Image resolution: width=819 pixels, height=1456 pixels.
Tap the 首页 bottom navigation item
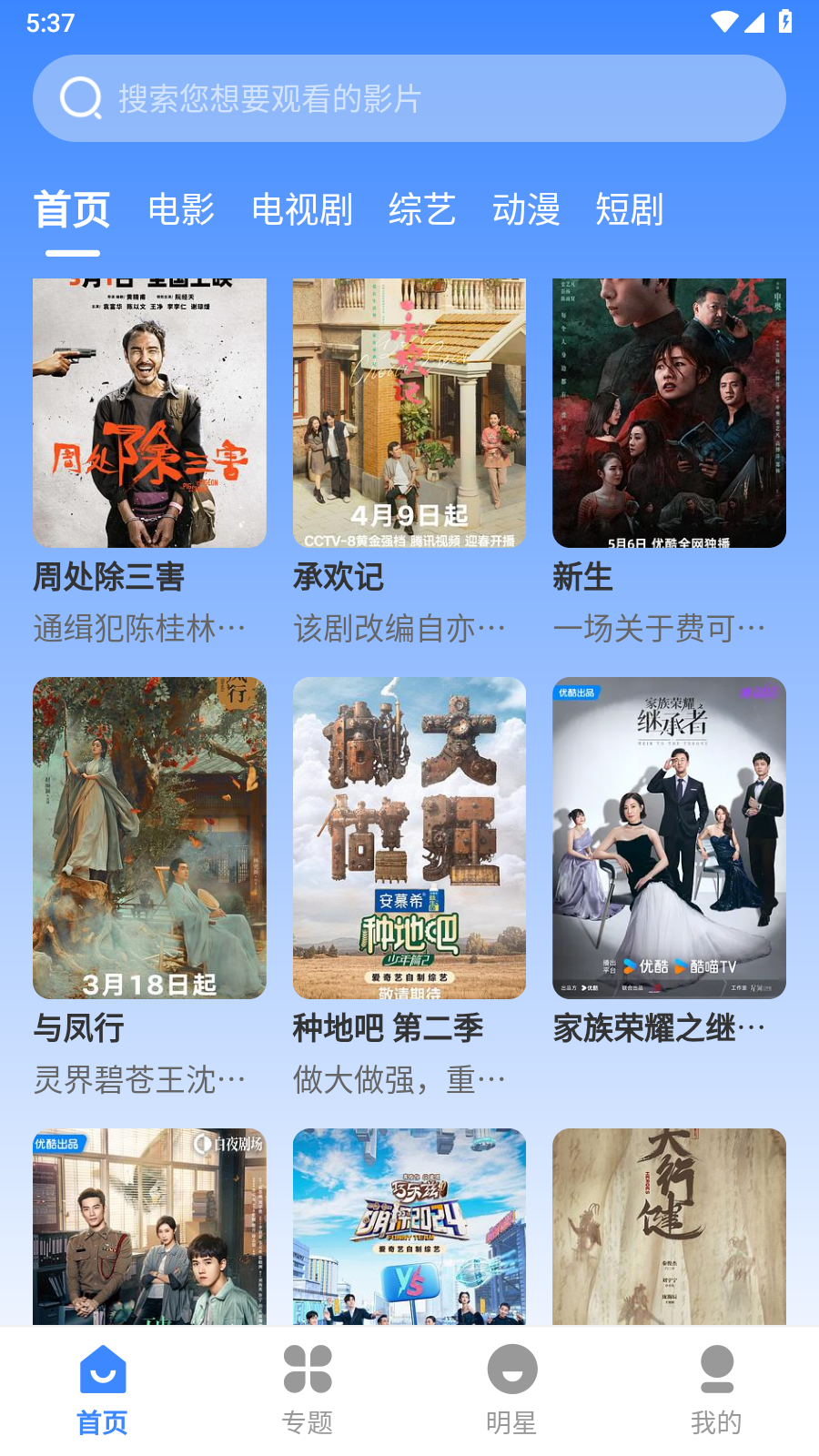point(102,1390)
